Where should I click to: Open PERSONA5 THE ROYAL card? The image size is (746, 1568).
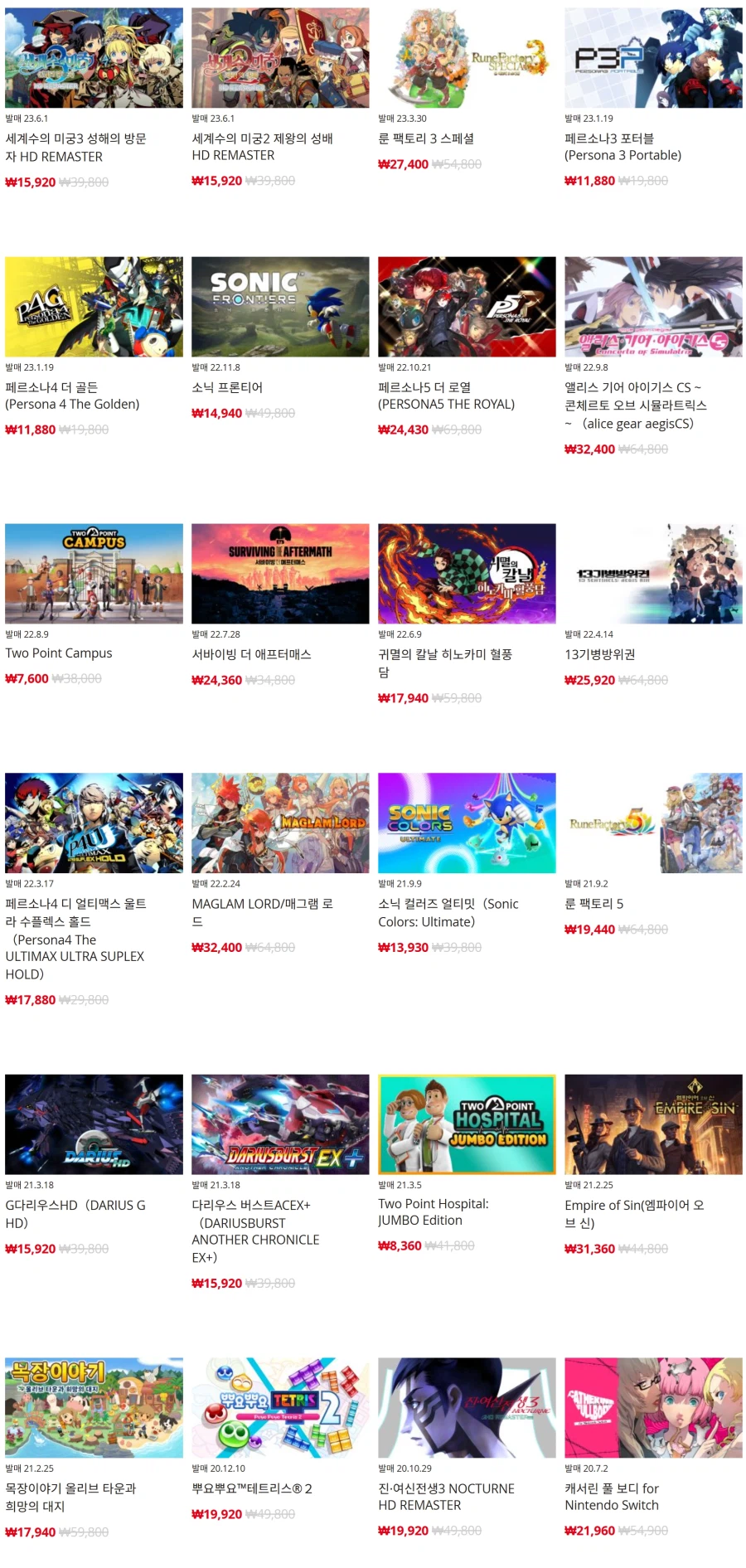point(467,307)
